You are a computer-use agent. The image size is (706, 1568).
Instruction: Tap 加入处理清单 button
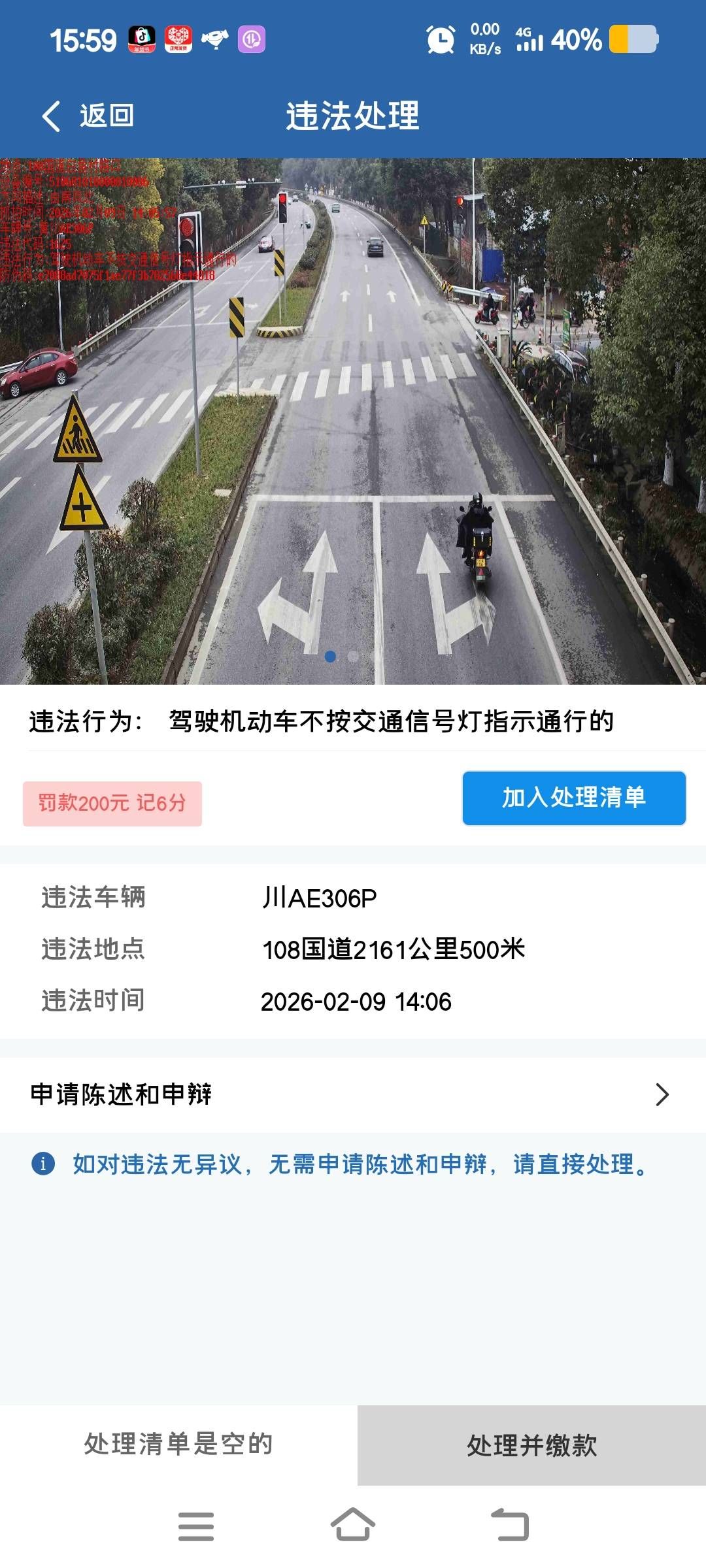point(573,798)
